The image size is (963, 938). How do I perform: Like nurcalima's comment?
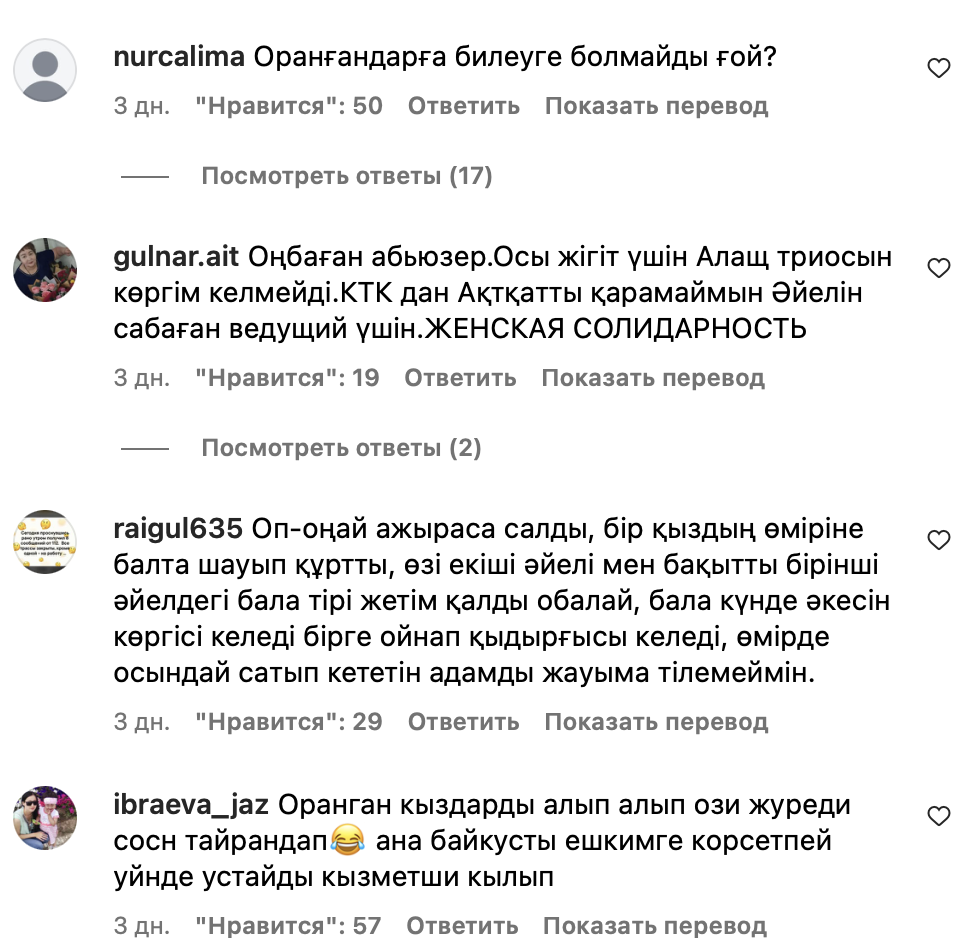[x=938, y=68]
